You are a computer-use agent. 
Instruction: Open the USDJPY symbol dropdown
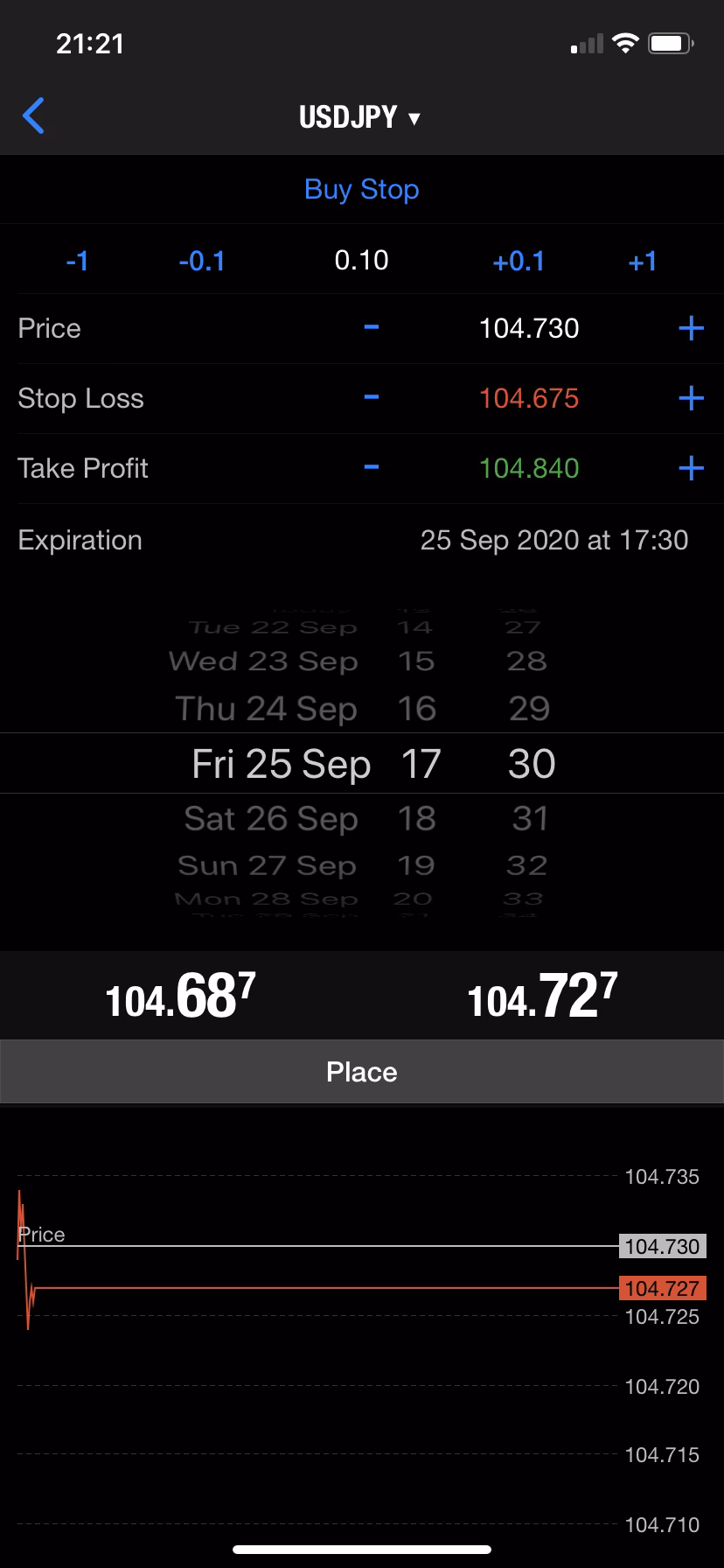coord(362,115)
